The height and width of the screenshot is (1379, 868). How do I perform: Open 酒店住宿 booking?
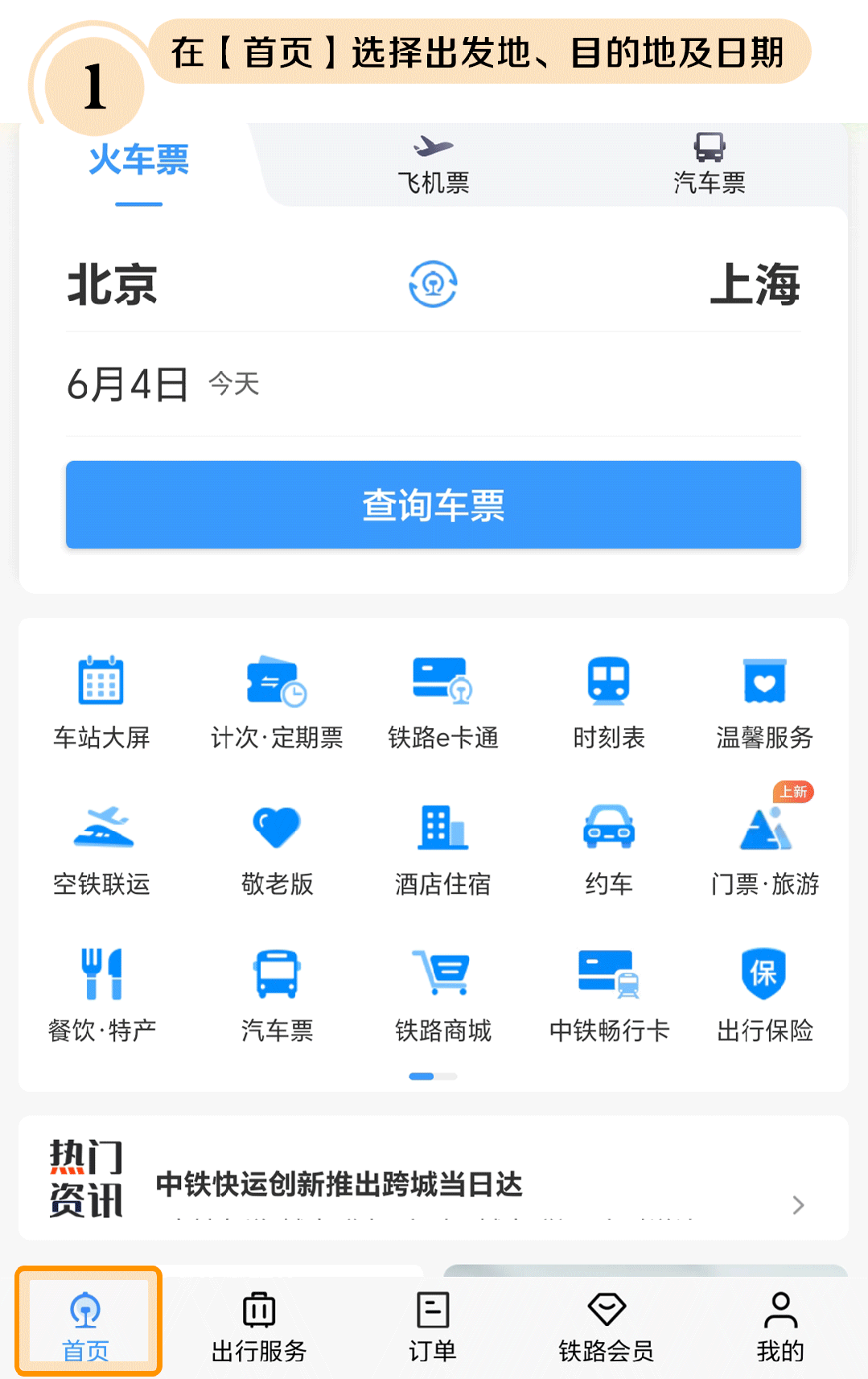click(x=442, y=849)
